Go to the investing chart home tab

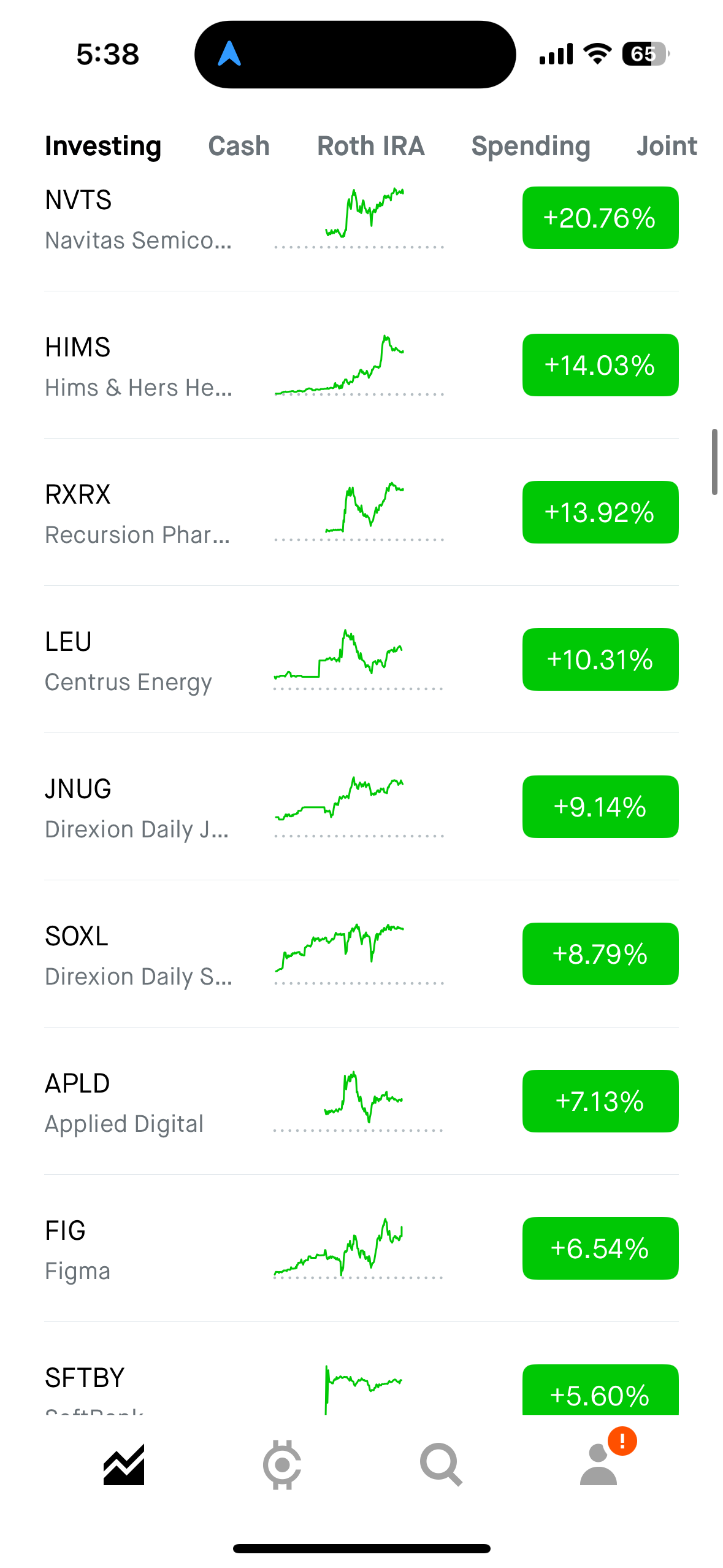(x=124, y=1465)
